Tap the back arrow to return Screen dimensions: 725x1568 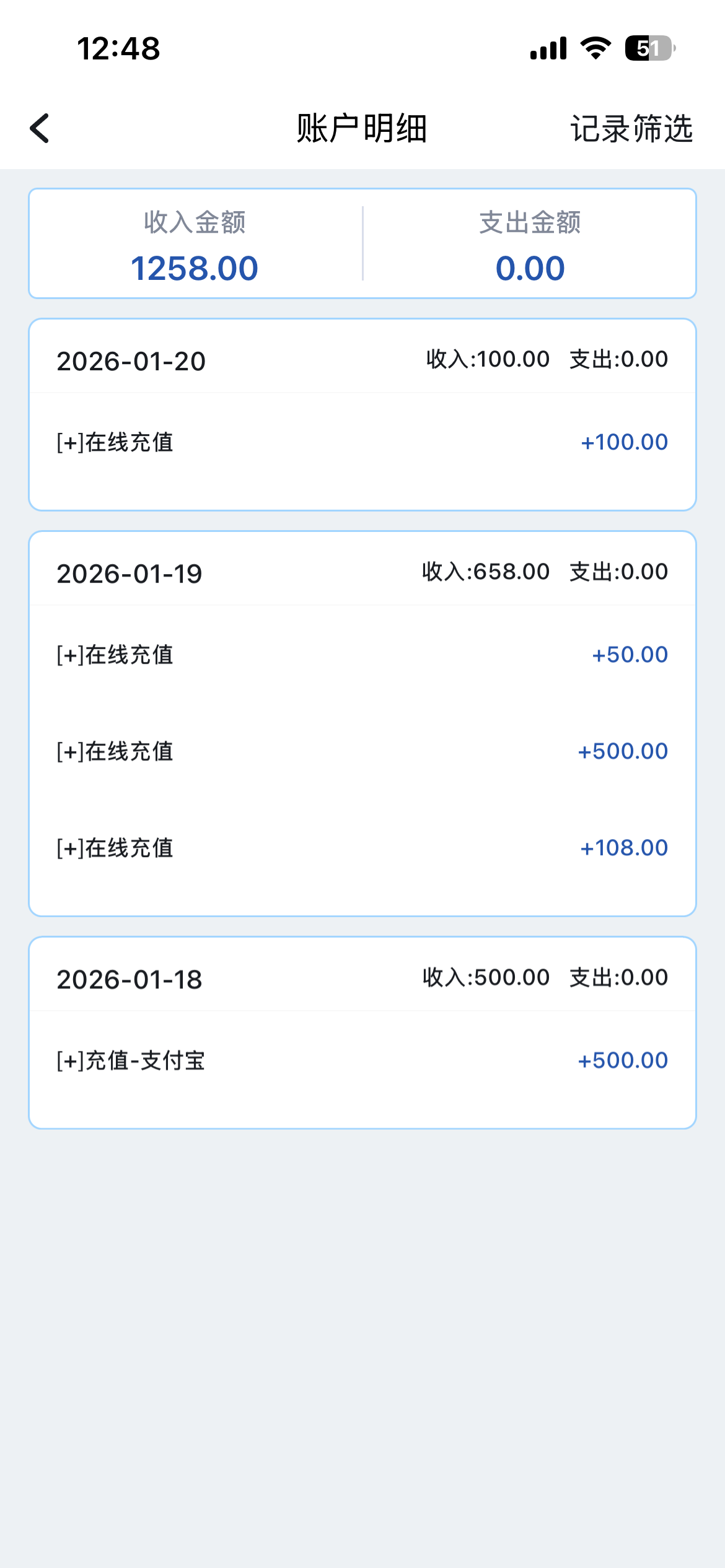[x=40, y=129]
